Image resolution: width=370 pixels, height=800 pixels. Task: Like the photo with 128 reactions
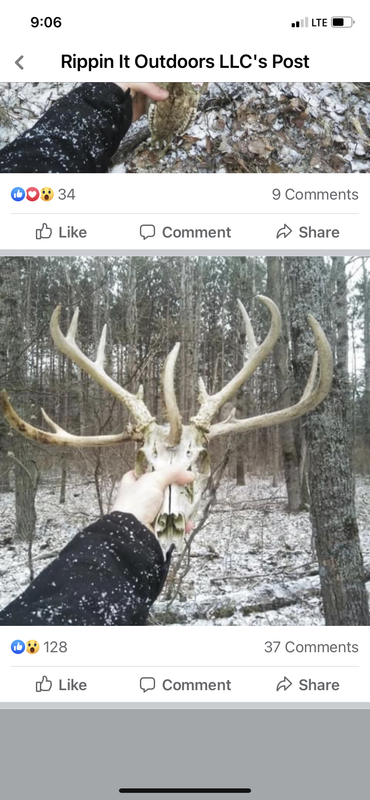click(x=61, y=685)
